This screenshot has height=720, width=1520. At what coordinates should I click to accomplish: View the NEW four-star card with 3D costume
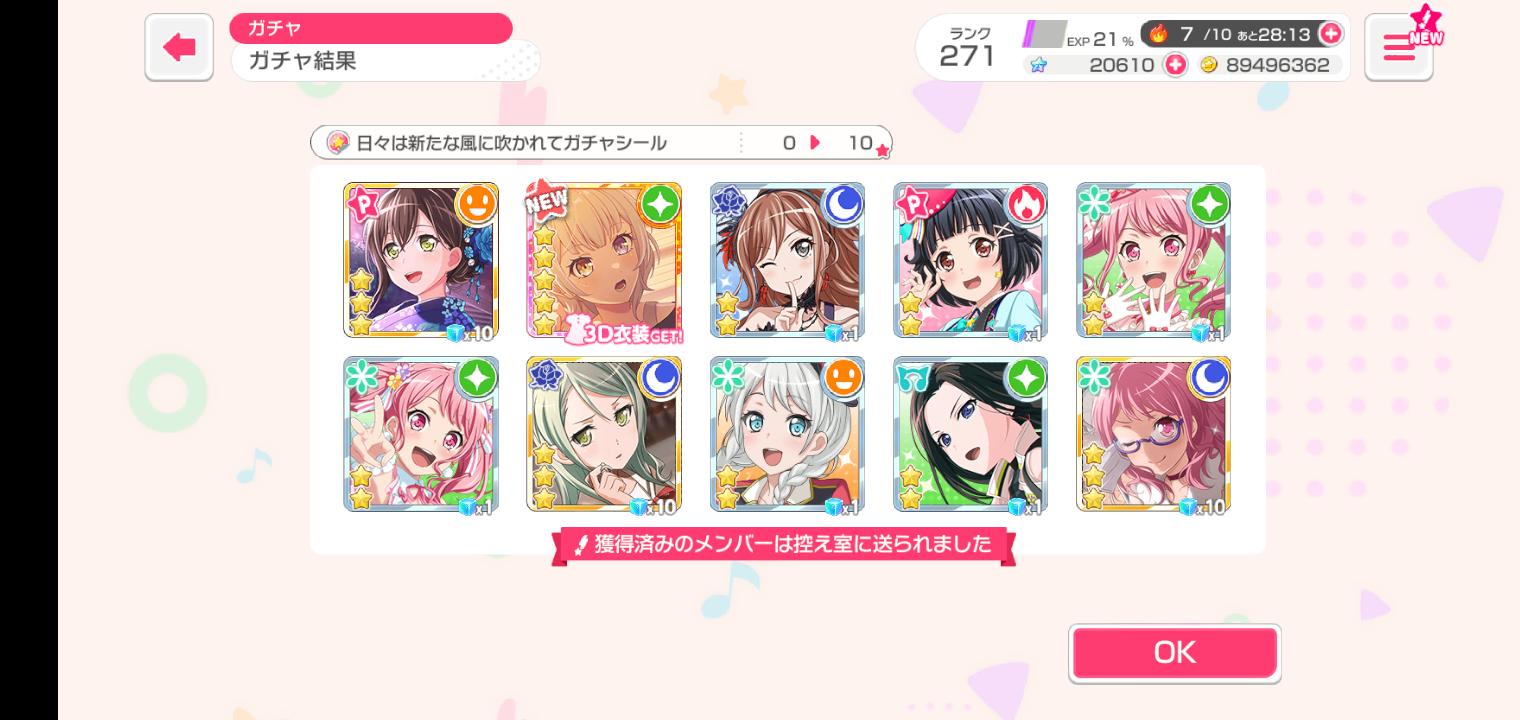tap(604, 261)
